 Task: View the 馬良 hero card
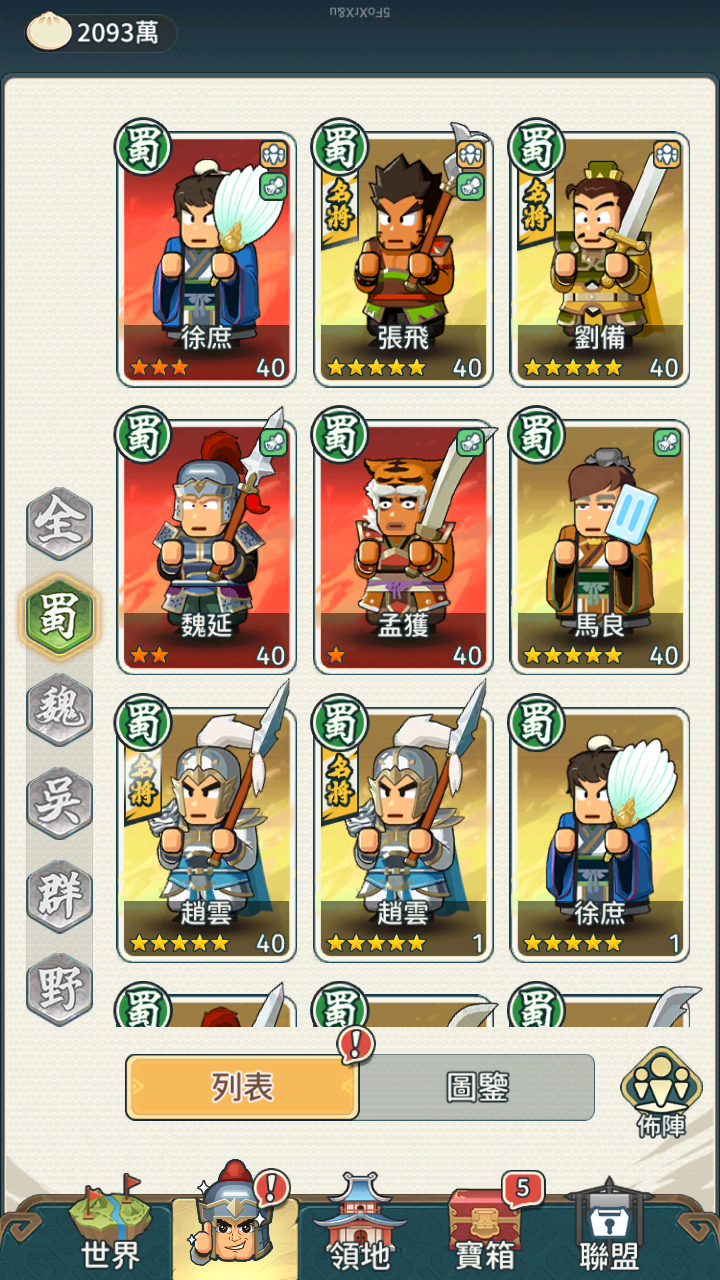tap(599, 546)
